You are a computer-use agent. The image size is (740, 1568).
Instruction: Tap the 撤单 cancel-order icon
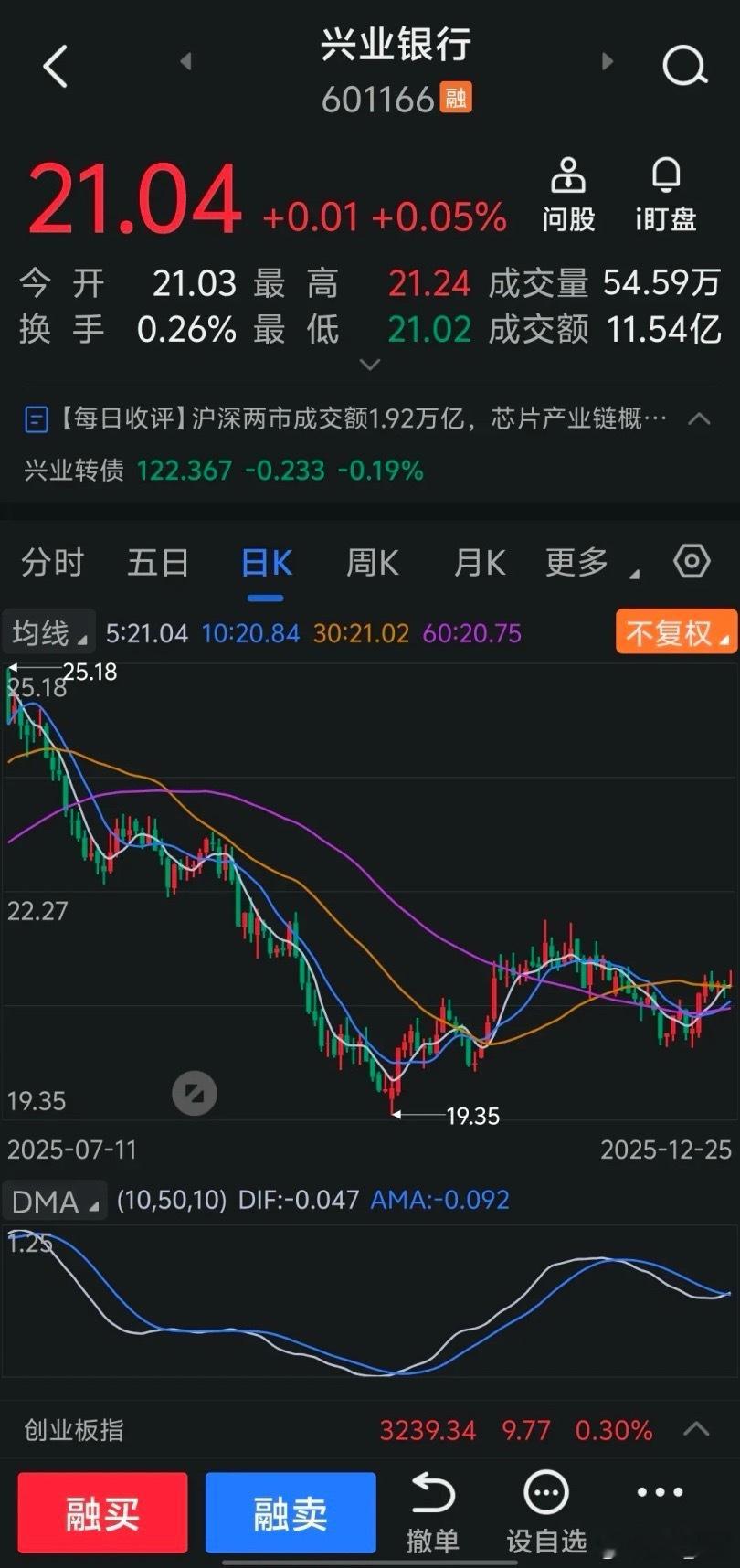432,1508
